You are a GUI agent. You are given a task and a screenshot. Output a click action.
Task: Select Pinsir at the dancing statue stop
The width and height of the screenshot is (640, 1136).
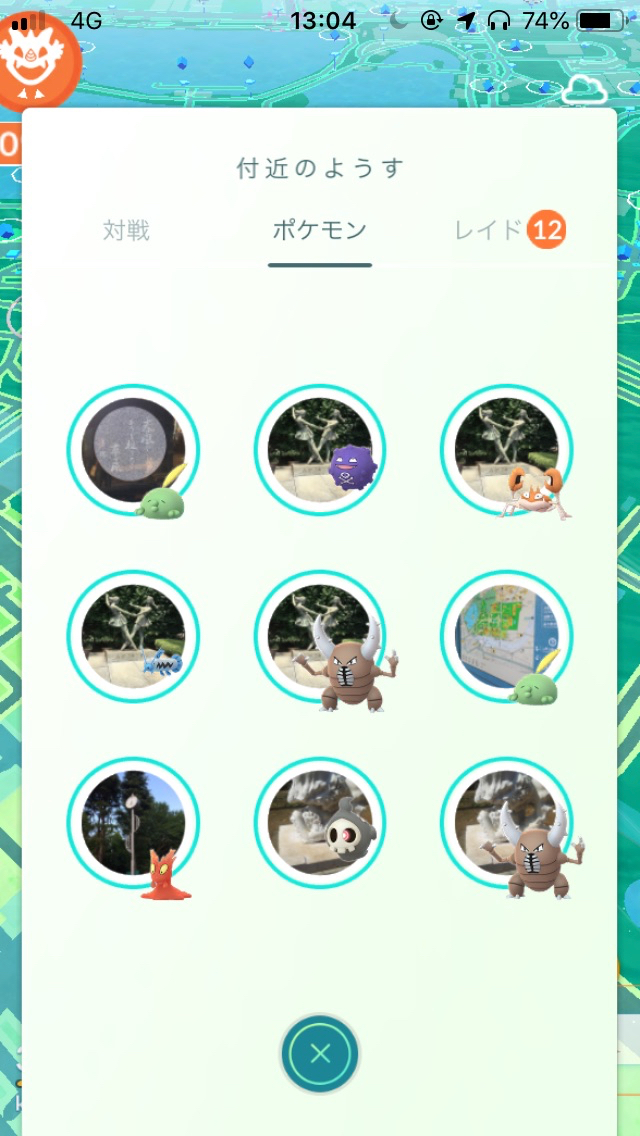[320, 636]
